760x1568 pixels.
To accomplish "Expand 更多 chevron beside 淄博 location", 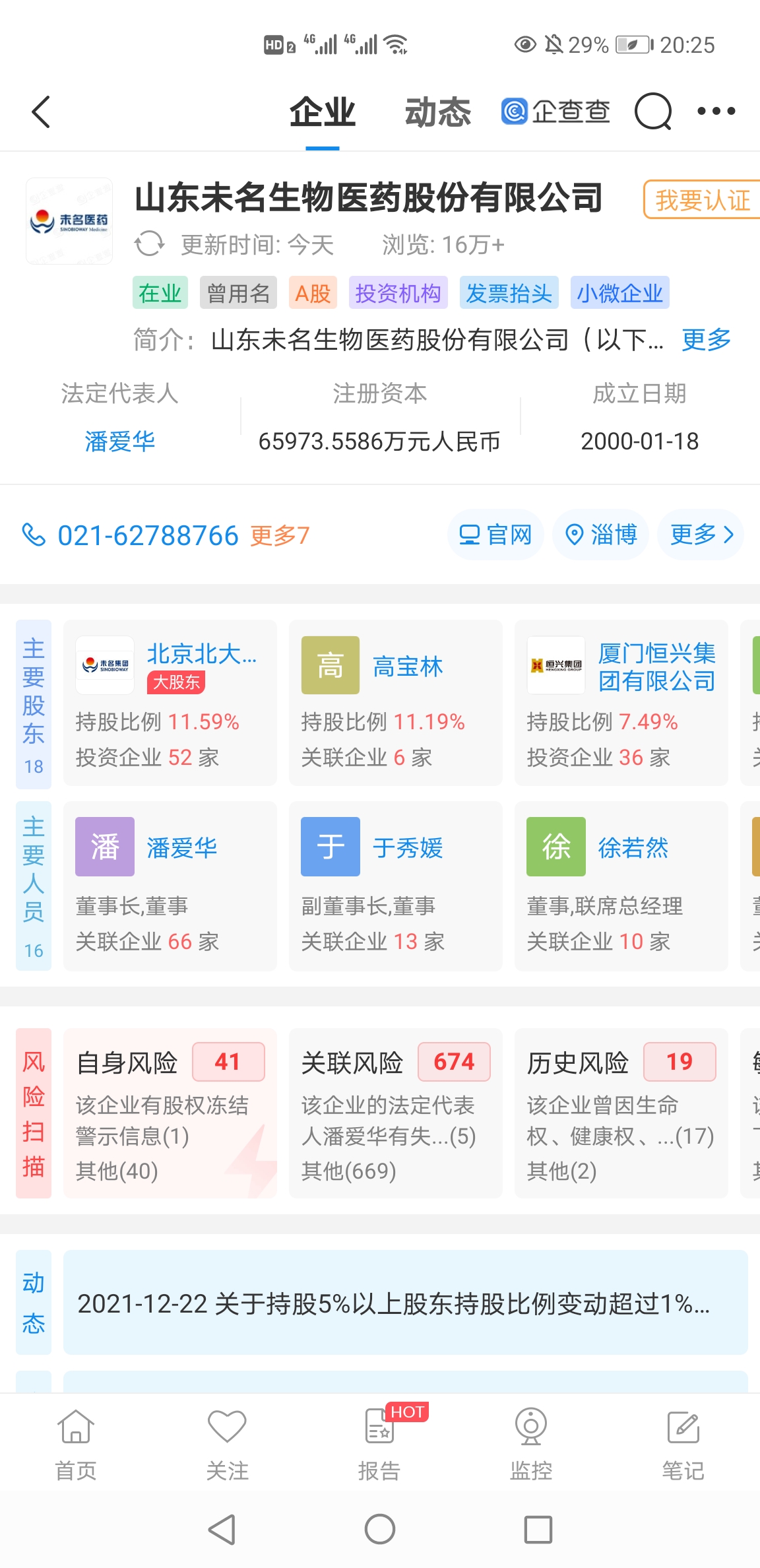I will pyautogui.click(x=701, y=535).
